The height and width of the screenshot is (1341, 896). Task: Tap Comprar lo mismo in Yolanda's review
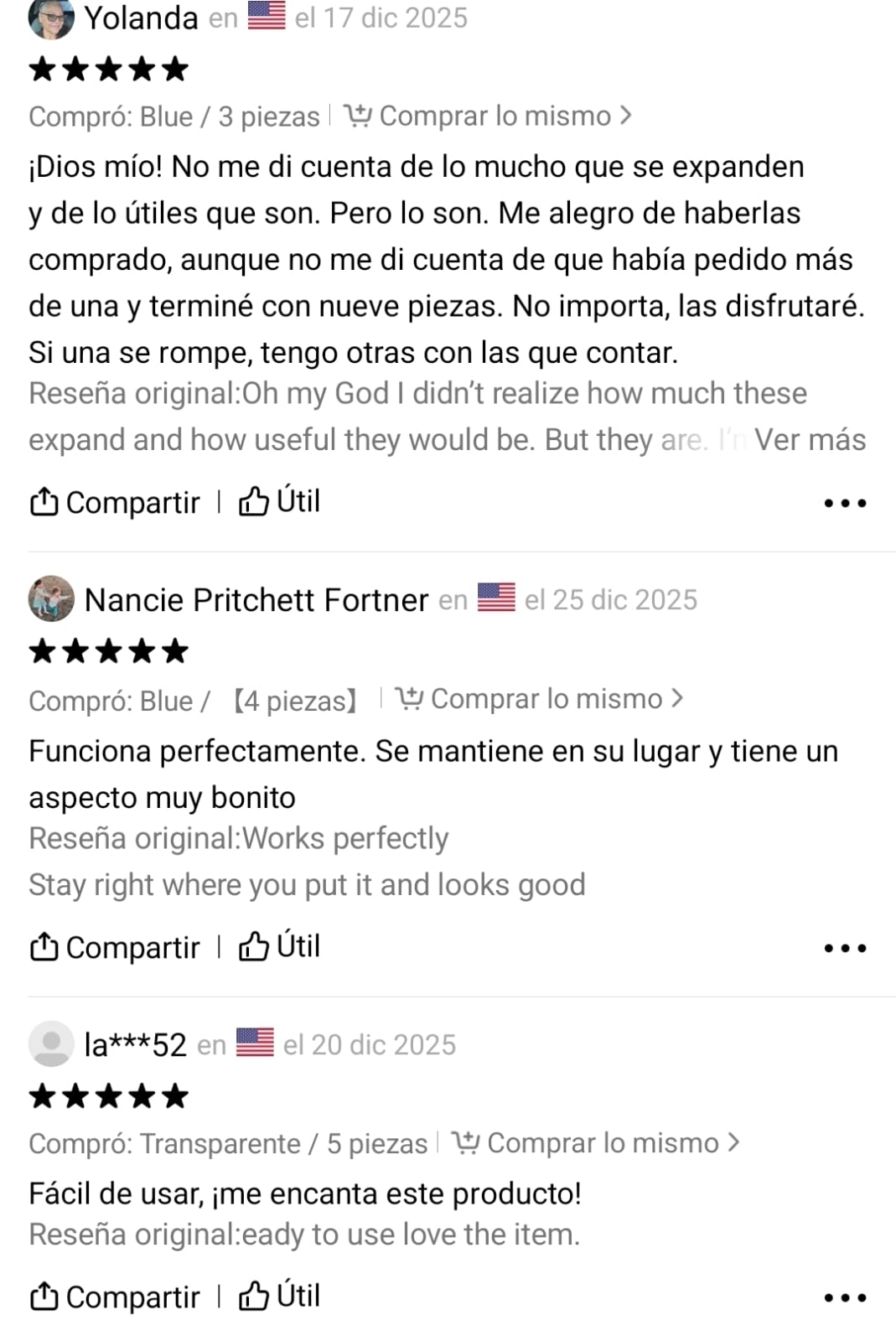pyautogui.click(x=489, y=116)
